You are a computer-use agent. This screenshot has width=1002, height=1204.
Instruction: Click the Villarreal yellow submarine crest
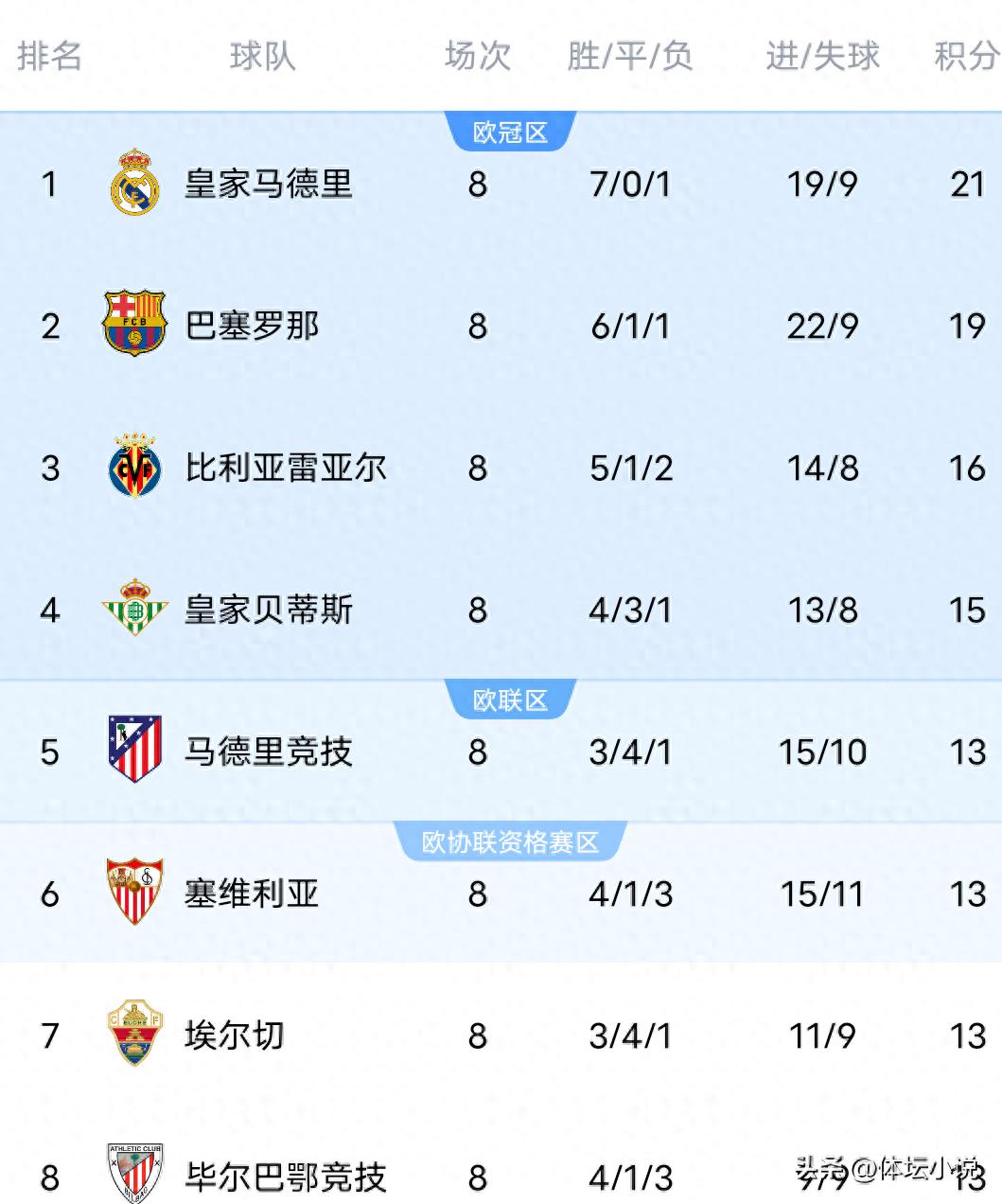coord(134,468)
